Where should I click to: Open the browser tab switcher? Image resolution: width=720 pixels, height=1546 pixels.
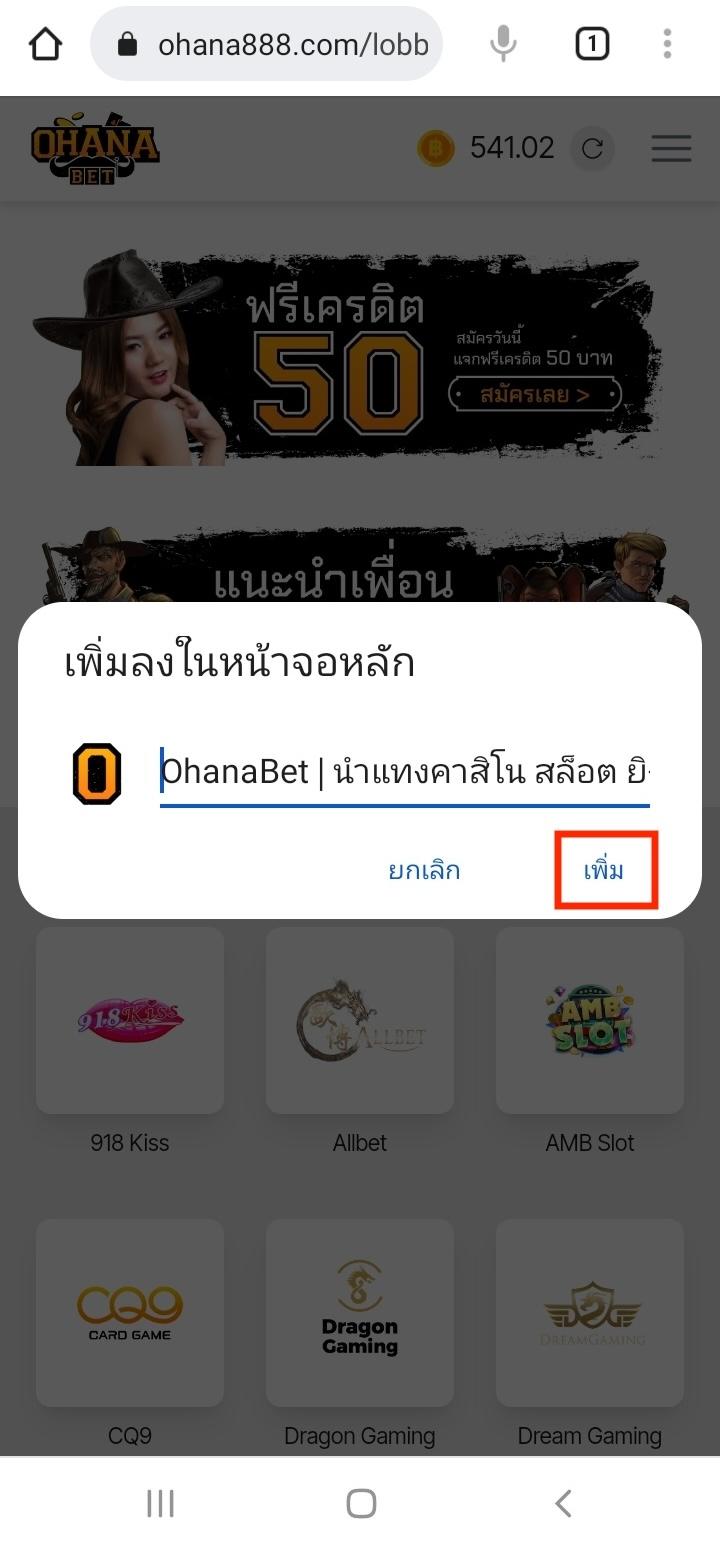click(x=591, y=44)
